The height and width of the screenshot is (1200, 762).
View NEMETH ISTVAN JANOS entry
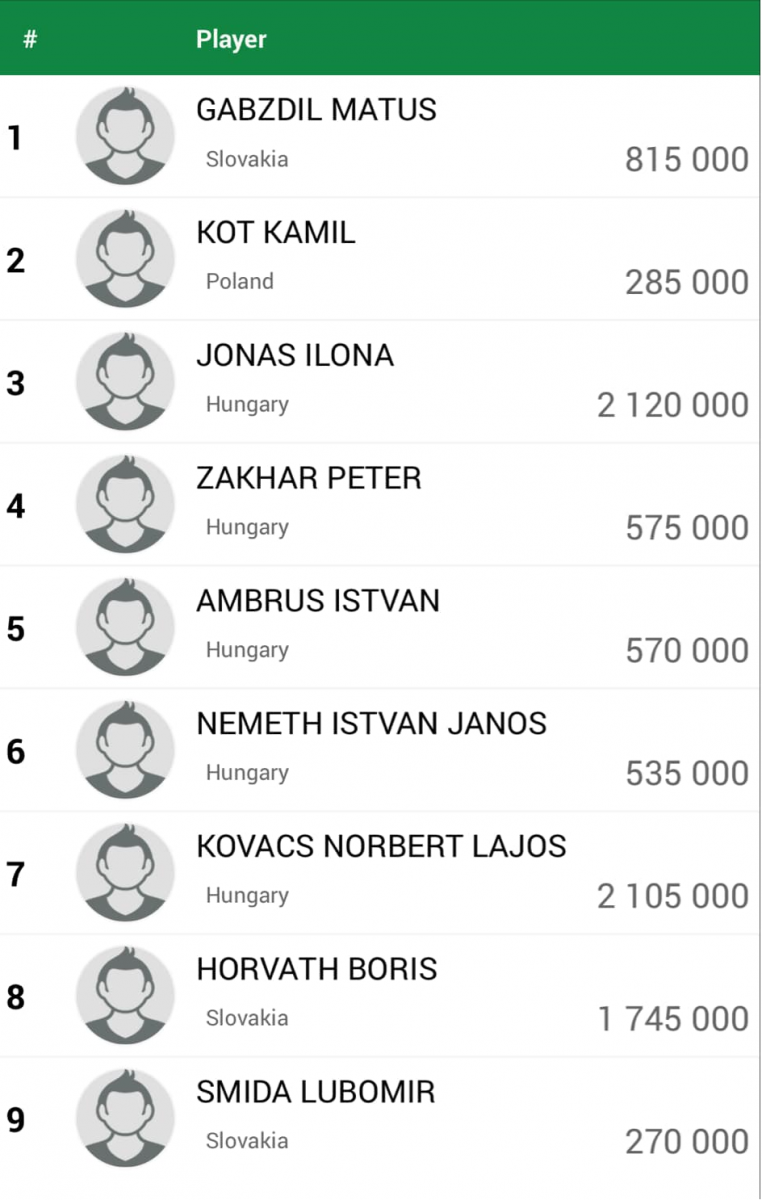point(380,750)
